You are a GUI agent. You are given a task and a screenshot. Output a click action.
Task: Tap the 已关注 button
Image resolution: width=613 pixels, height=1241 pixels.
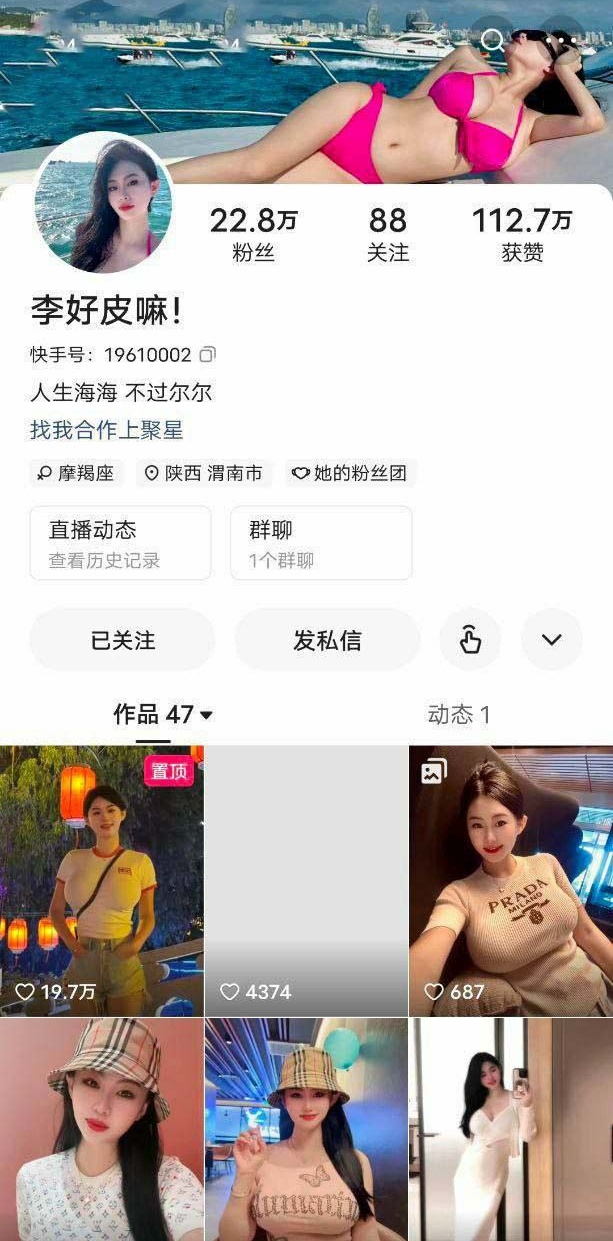coord(122,640)
